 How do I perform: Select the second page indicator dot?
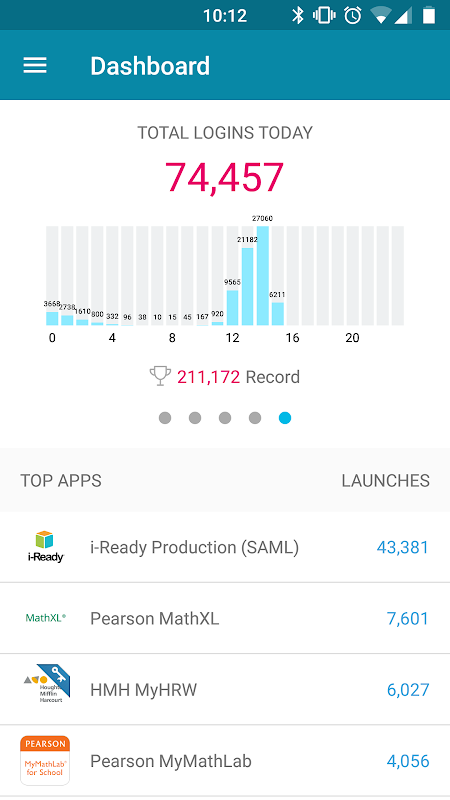coord(195,418)
